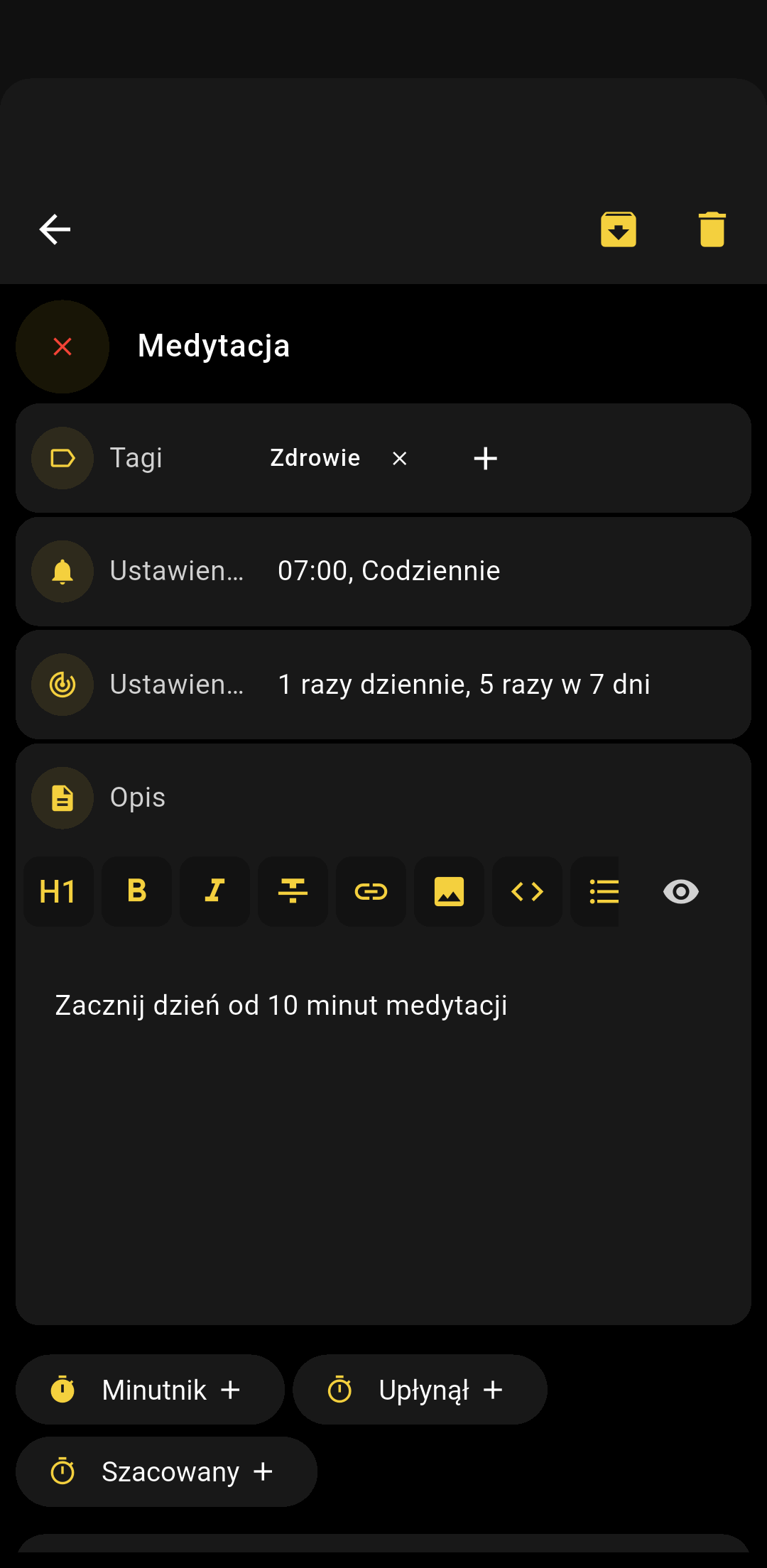Image resolution: width=767 pixels, height=1568 pixels.
Task: Insert code block formatting
Action: coord(527,891)
